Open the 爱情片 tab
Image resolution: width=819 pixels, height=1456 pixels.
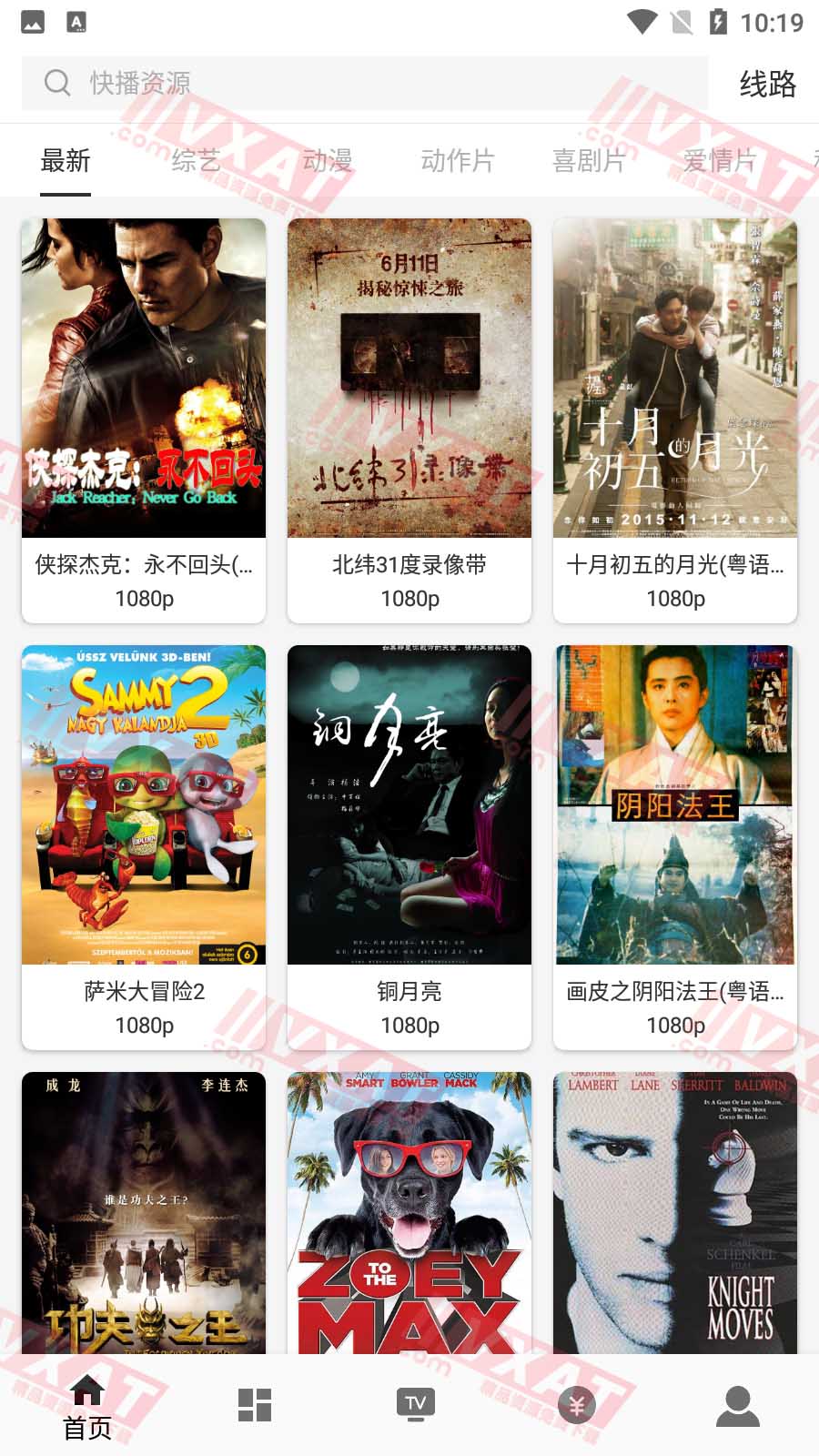point(720,160)
